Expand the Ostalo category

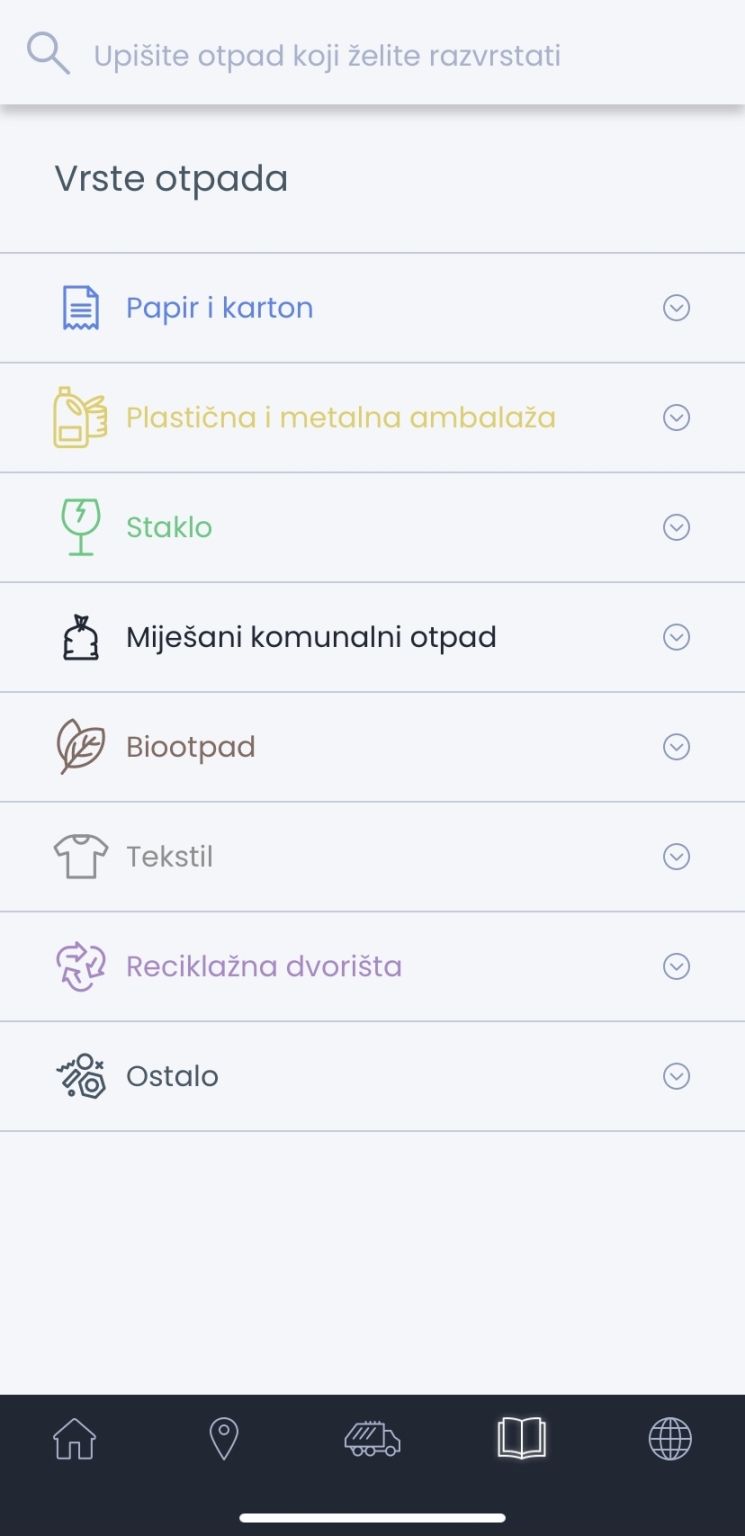tap(372, 1077)
